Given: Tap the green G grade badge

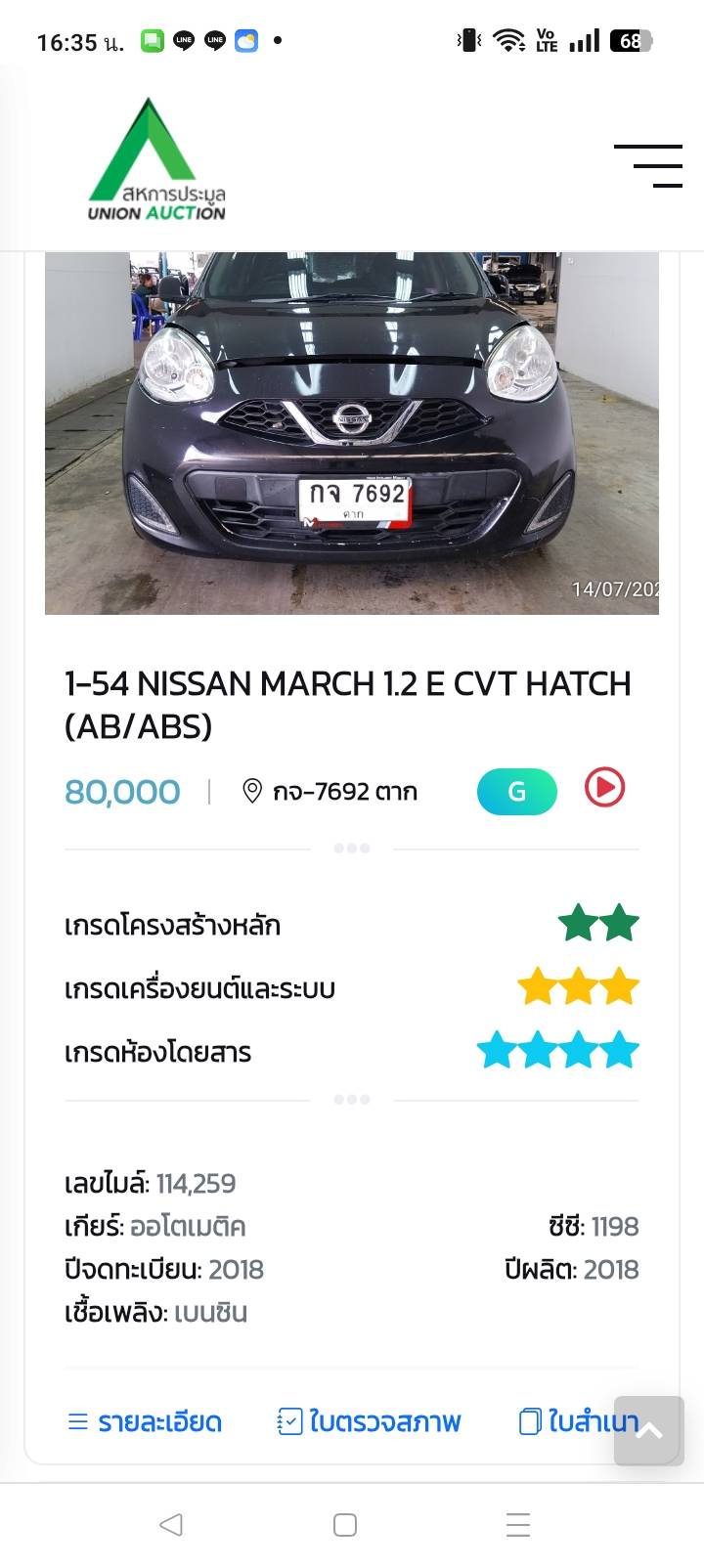Looking at the screenshot, I should point(516,792).
